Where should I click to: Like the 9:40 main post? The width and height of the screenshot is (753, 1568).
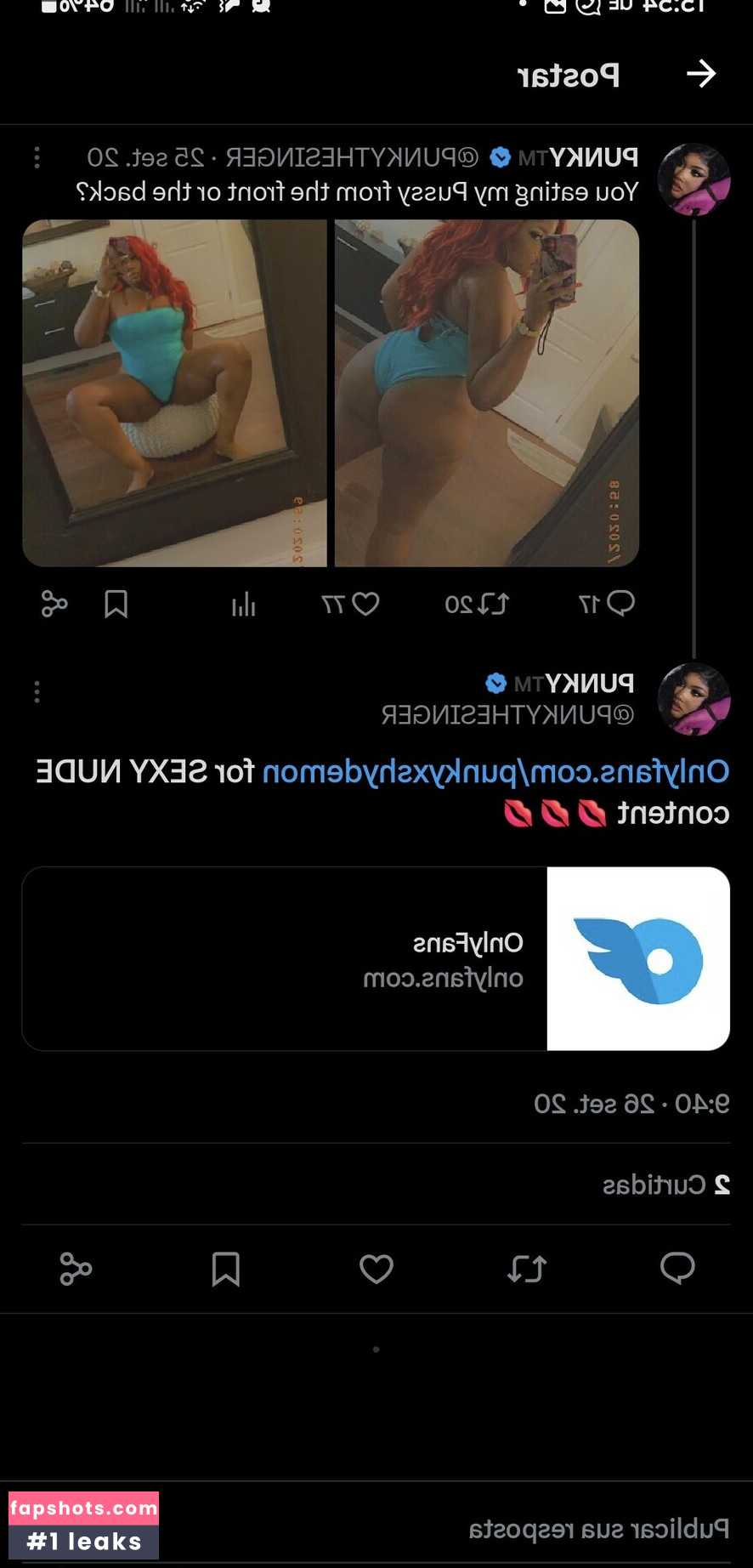coord(376,1269)
